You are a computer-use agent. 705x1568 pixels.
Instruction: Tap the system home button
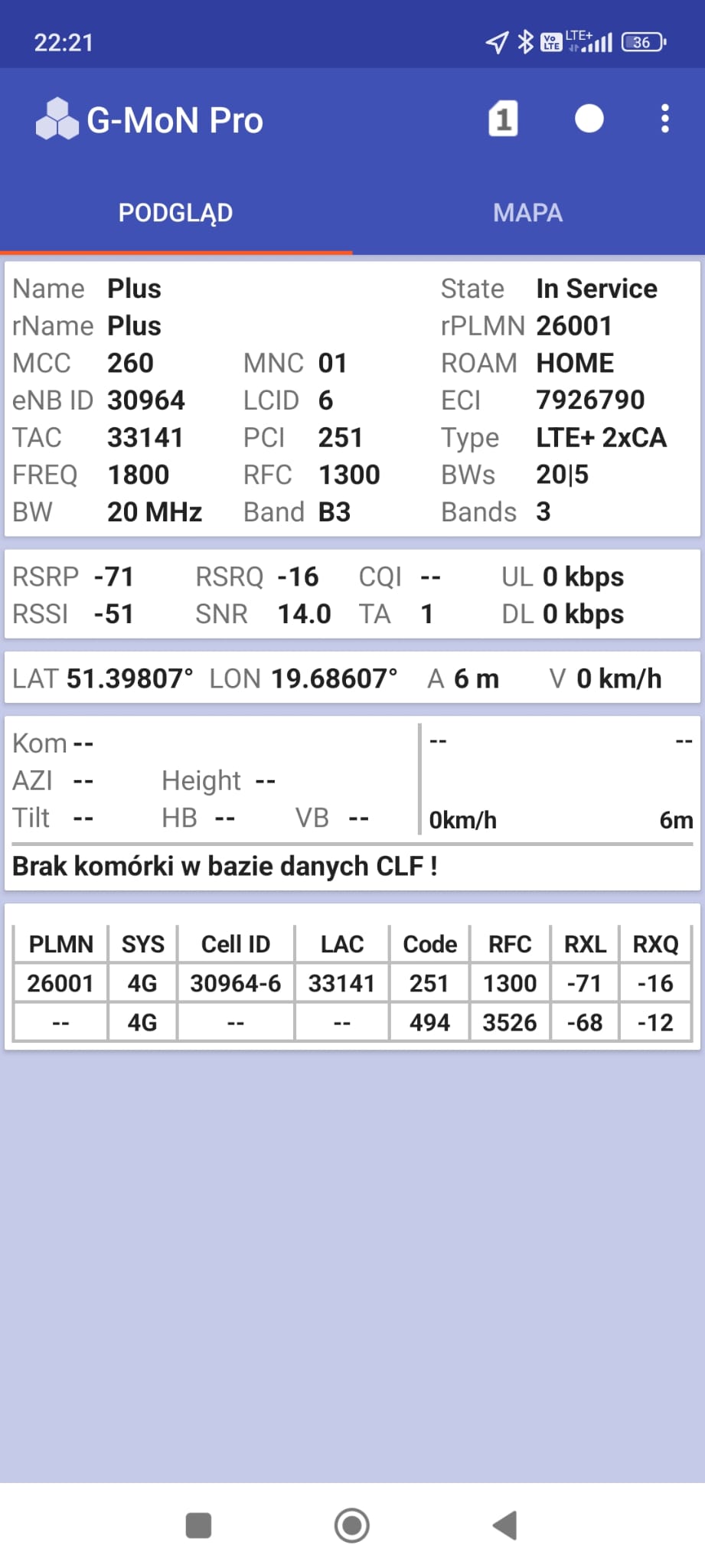pos(352,1525)
